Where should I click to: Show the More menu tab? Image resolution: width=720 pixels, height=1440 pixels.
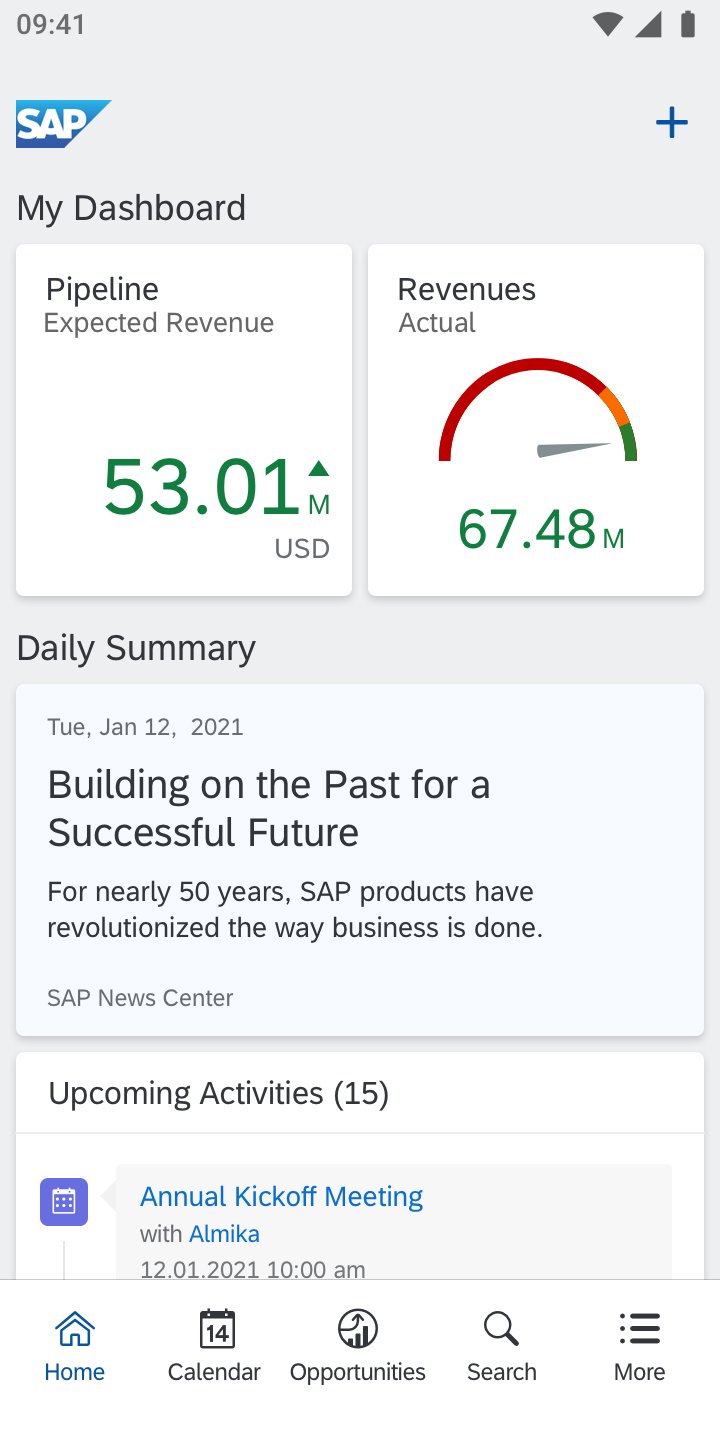tap(640, 1346)
